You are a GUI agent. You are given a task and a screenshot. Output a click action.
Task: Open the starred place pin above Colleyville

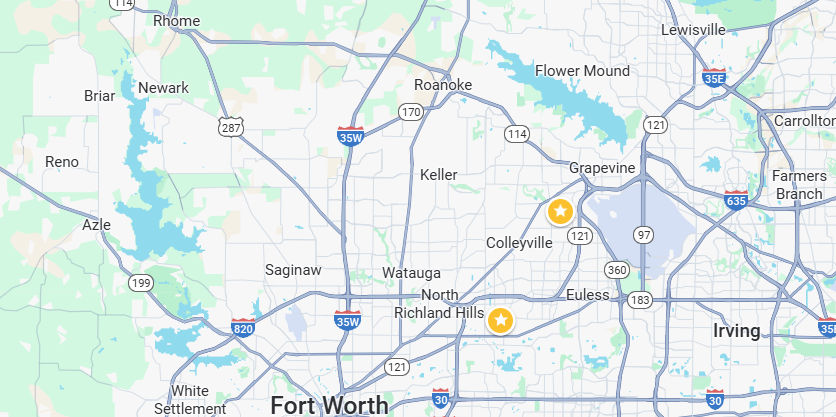coord(560,211)
